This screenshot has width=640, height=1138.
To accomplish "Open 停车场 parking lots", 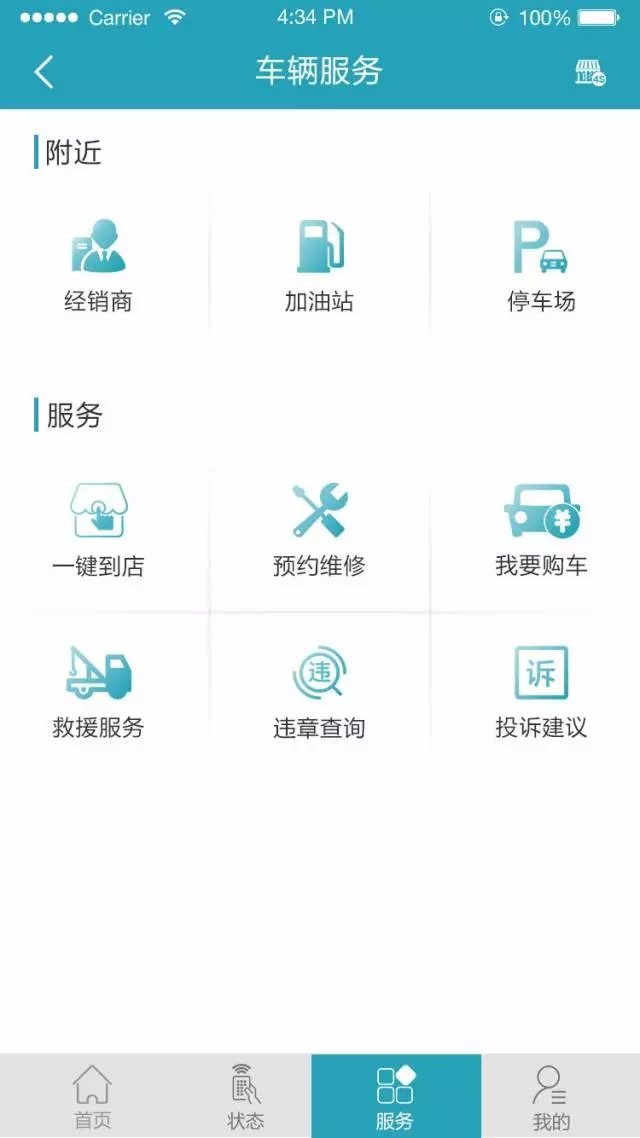I will pos(541,266).
